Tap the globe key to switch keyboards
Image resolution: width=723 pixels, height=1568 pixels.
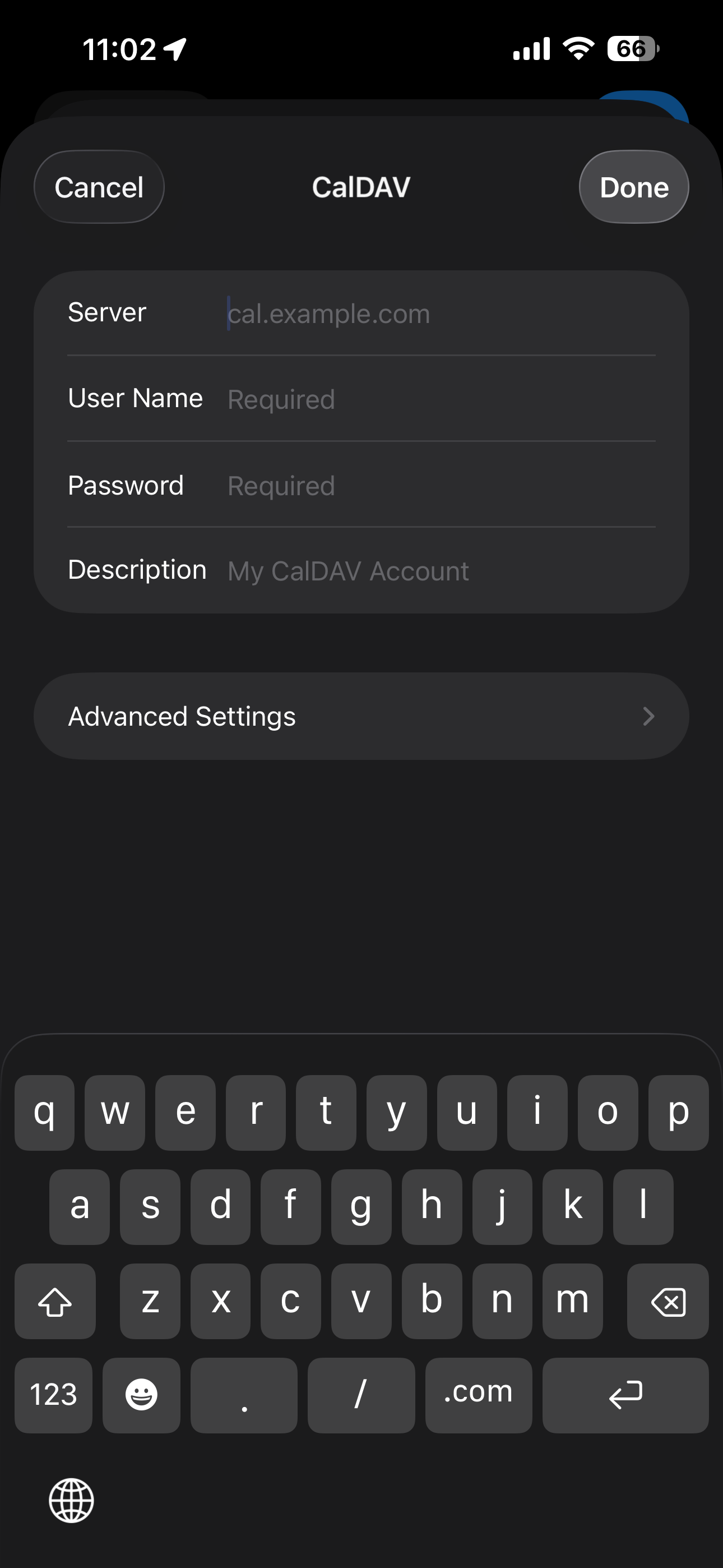pyautogui.click(x=71, y=1500)
